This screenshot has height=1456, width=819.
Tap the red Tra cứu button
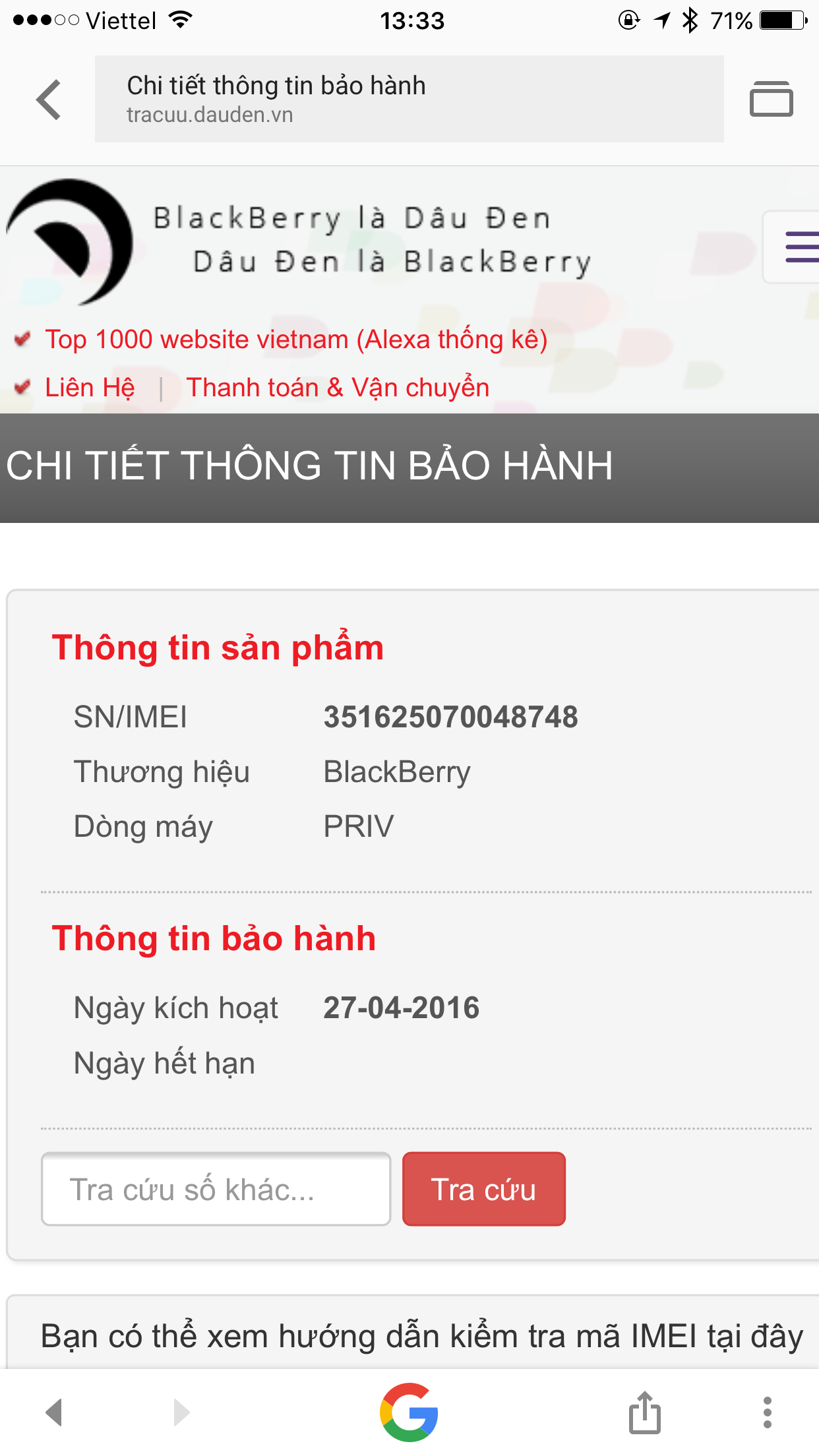pyautogui.click(x=484, y=1189)
